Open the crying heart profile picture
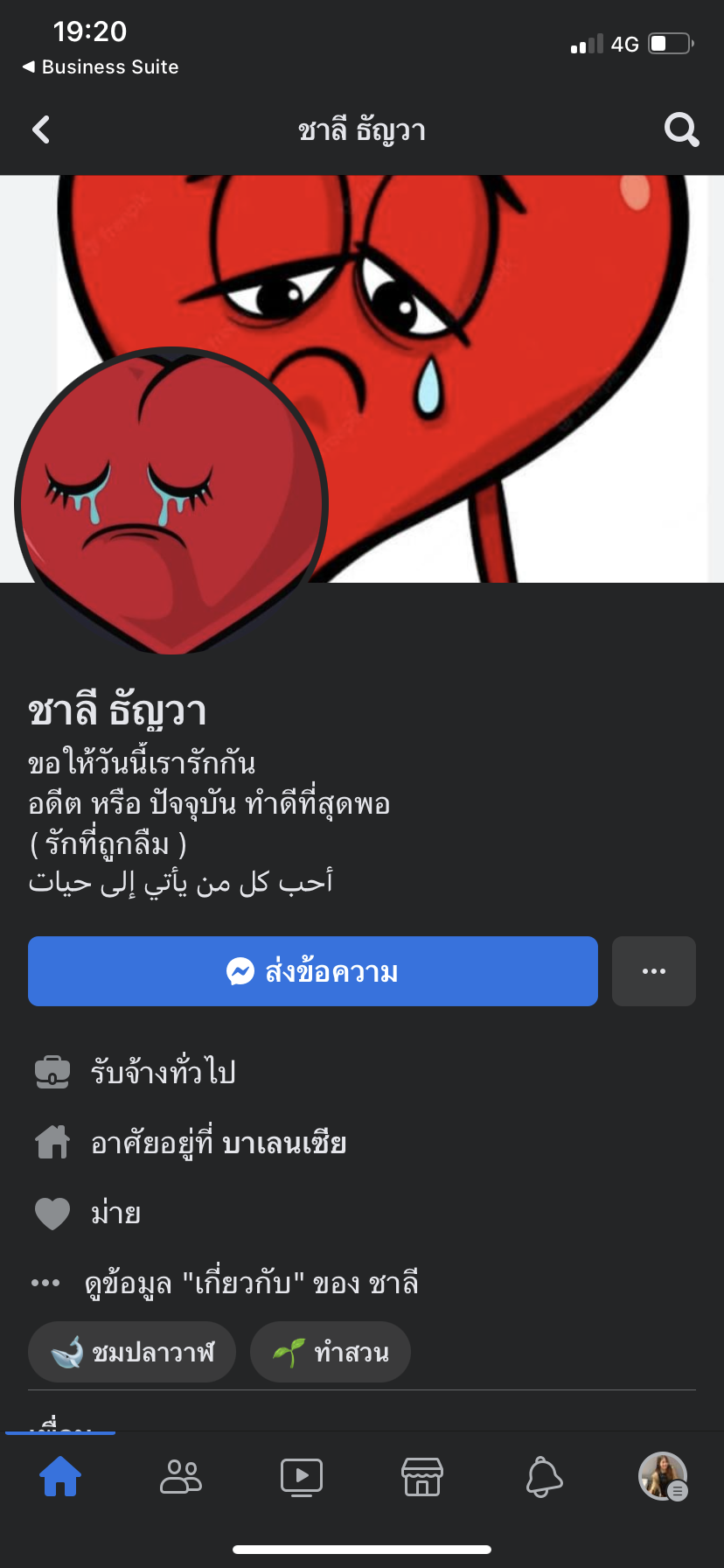The height and width of the screenshot is (1568, 724). [x=171, y=503]
